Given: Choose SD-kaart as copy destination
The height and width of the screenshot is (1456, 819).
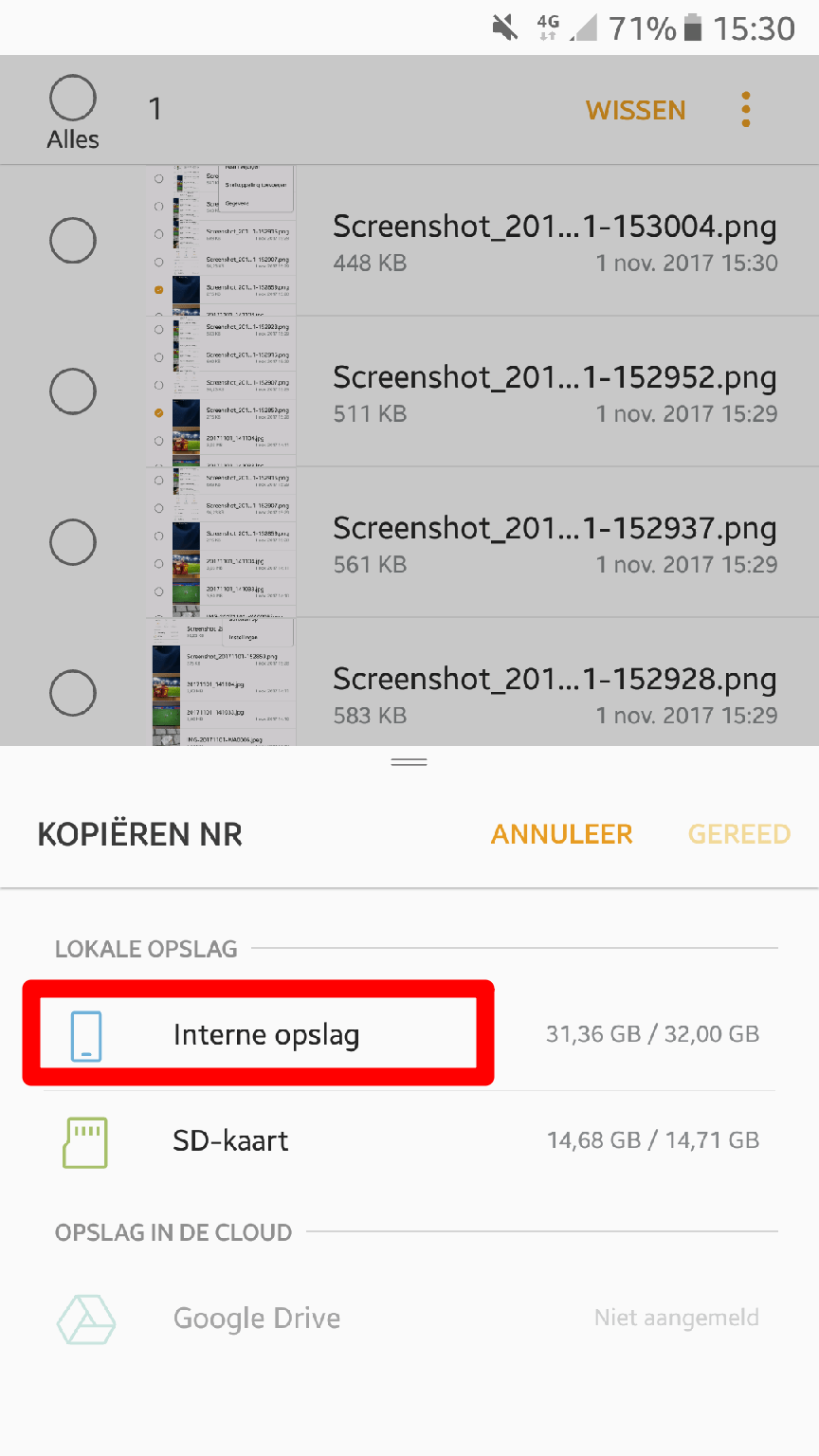Looking at the screenshot, I should (409, 1140).
